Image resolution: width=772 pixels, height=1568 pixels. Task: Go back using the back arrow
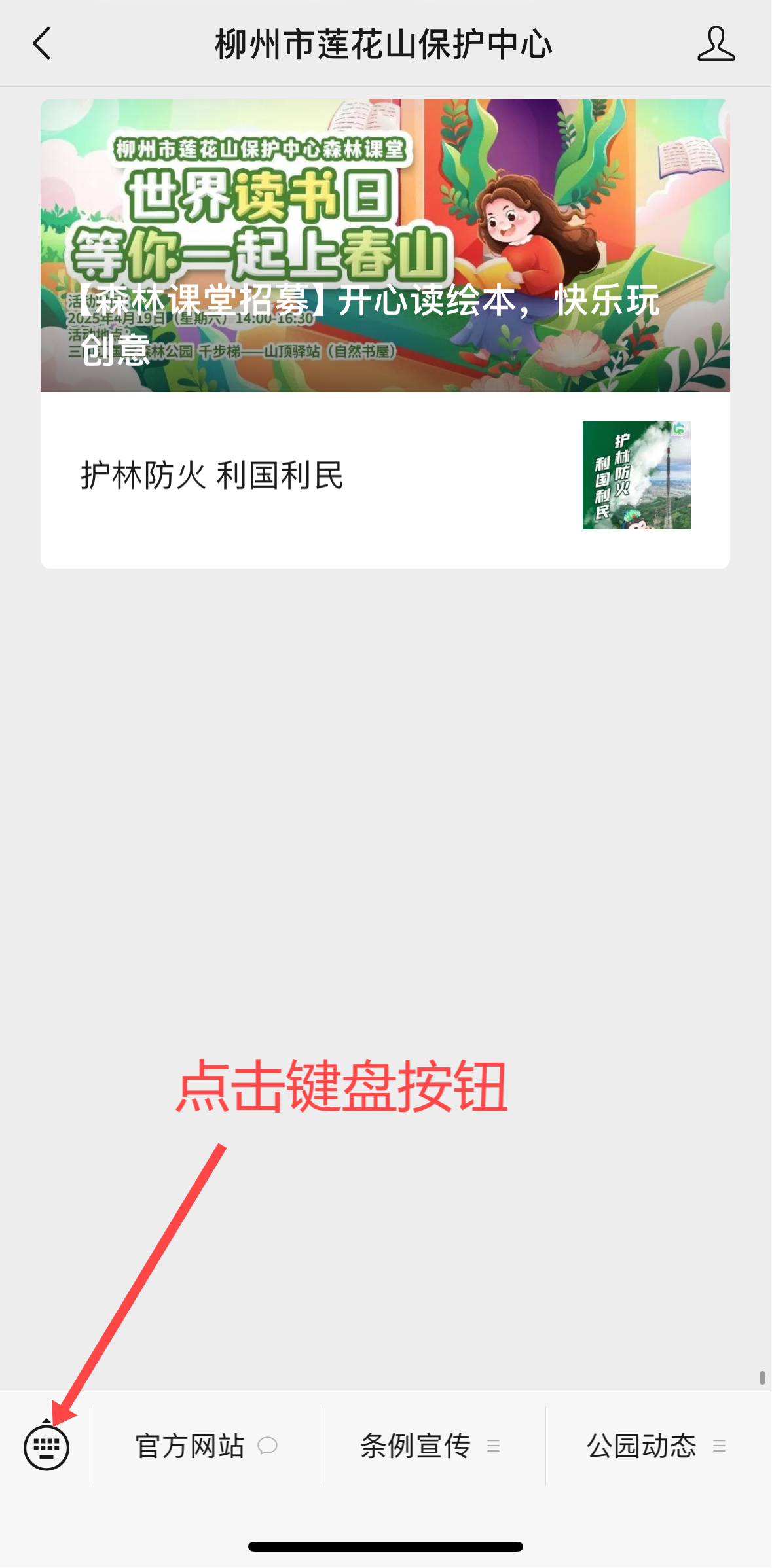[x=43, y=44]
